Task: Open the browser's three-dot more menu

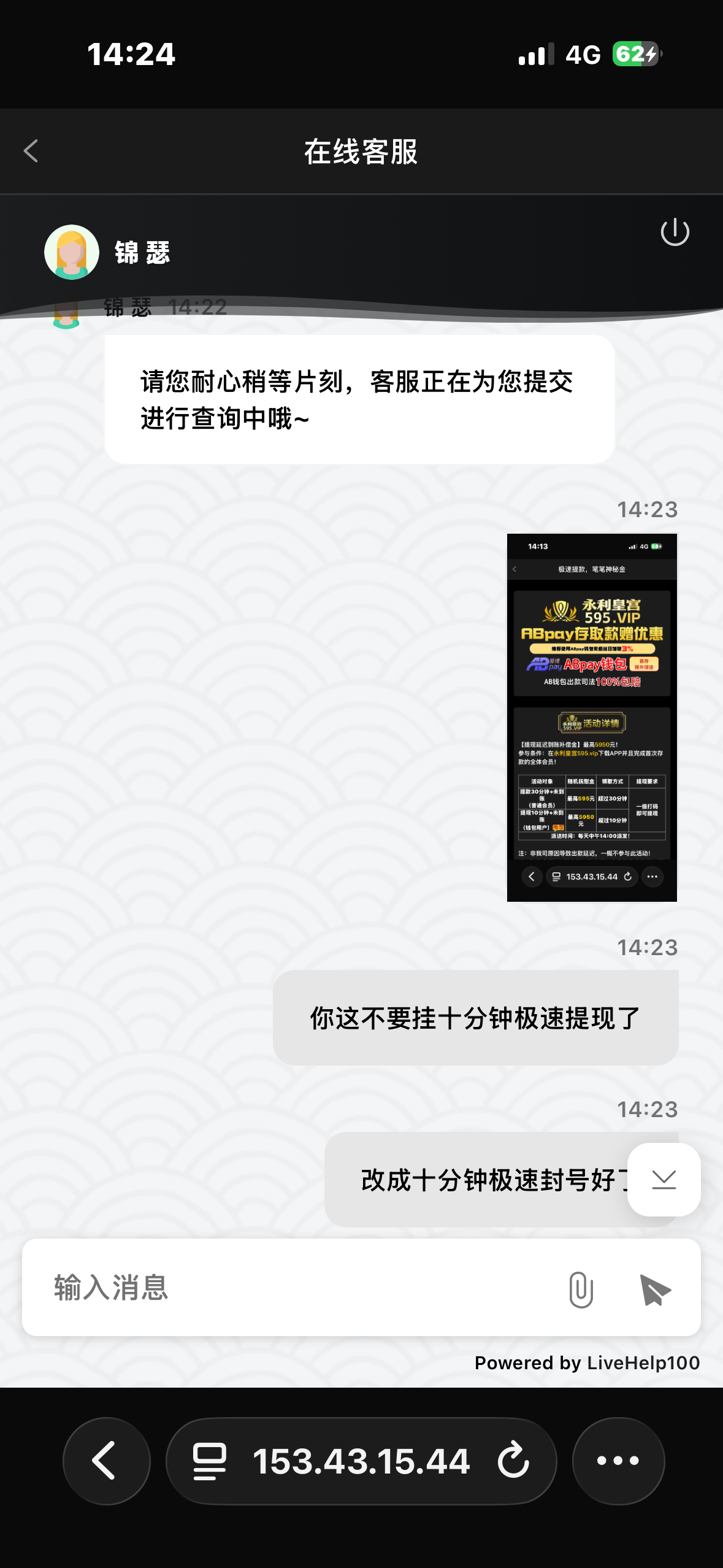Action: coord(618,1461)
